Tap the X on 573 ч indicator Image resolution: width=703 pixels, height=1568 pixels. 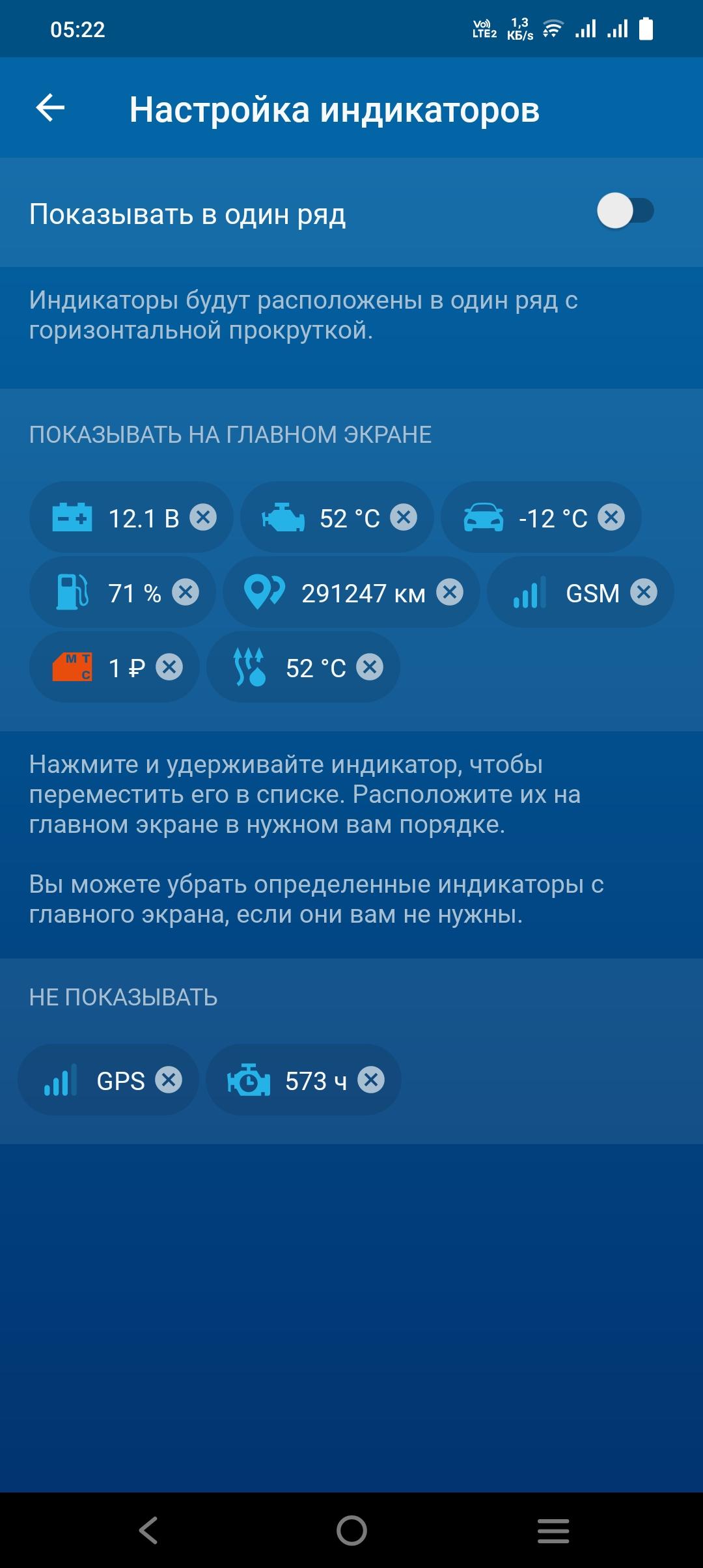coord(371,1080)
